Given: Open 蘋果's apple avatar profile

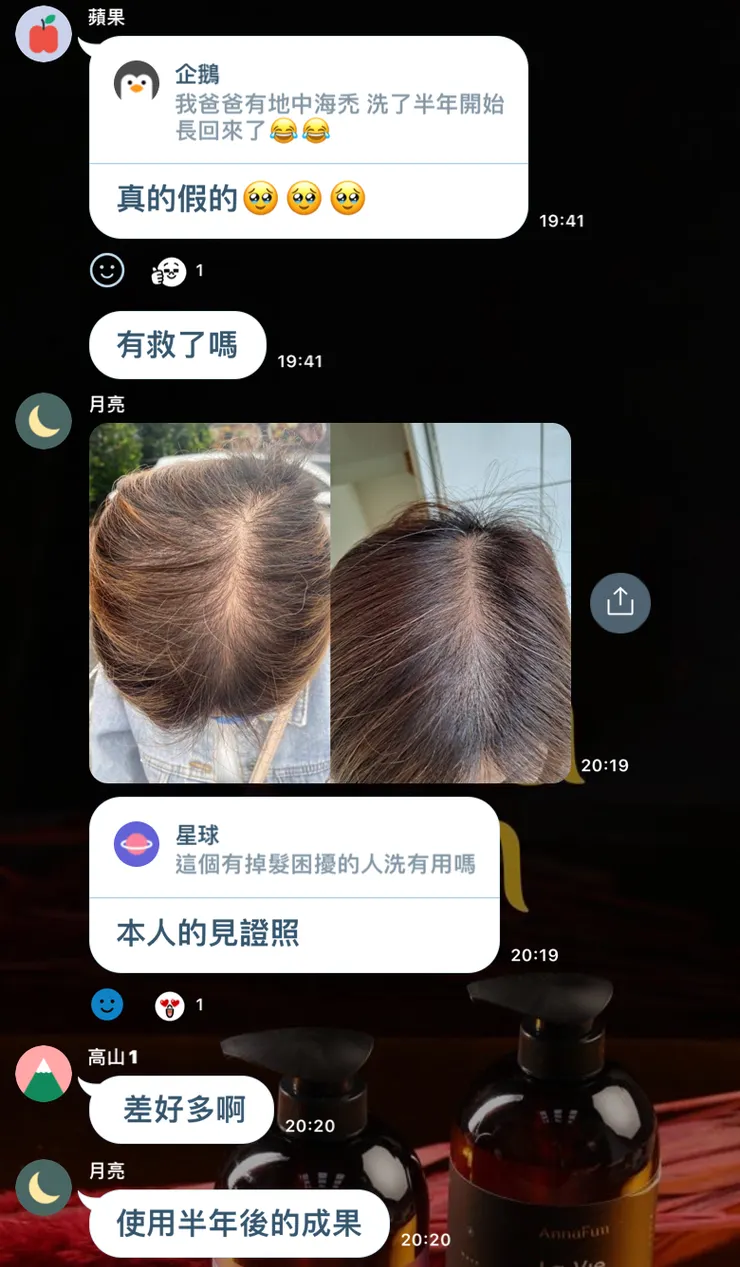Looking at the screenshot, I should 43,35.
